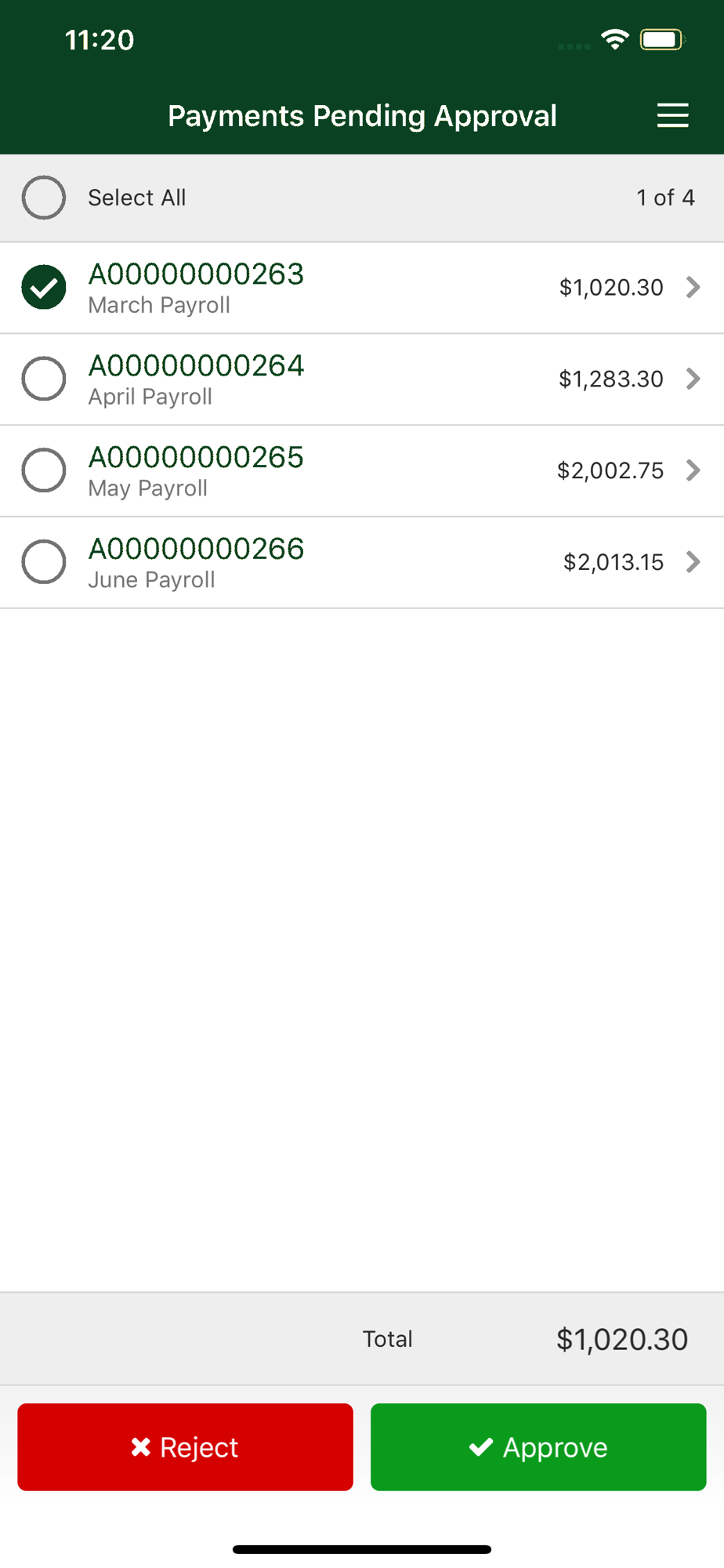
Task: Reject the selected payment
Action: (185, 1446)
